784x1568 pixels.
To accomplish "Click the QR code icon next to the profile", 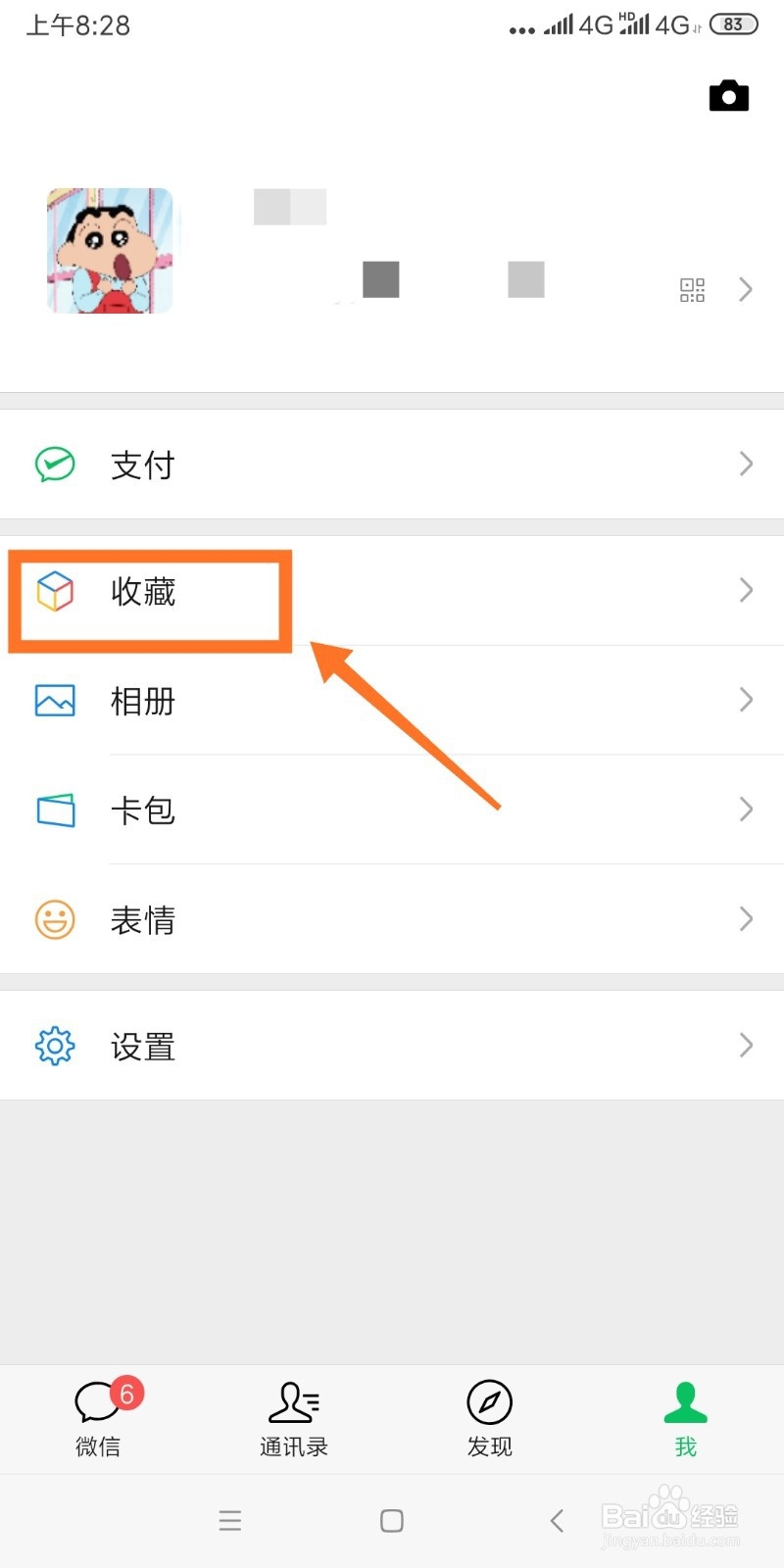I will (692, 289).
